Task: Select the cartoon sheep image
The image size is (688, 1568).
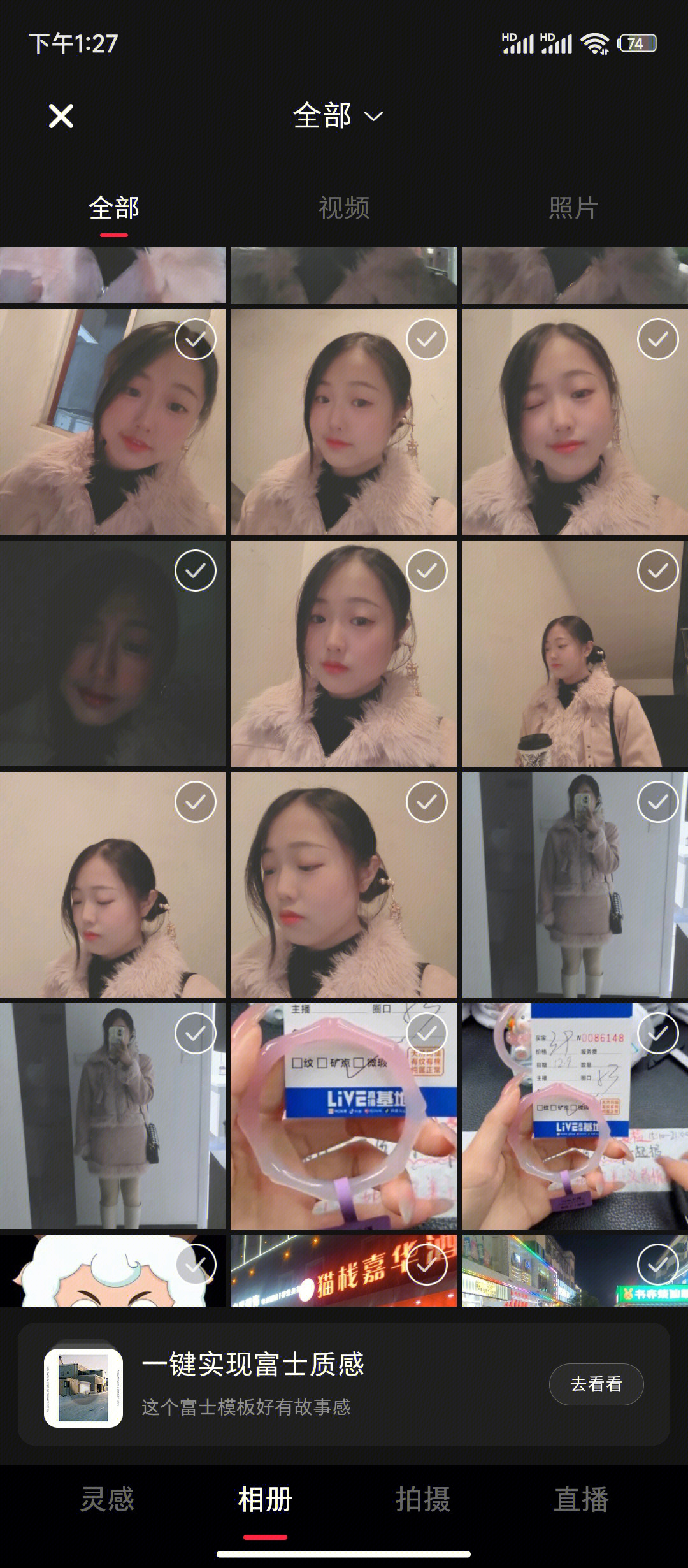Action: [195, 1265]
